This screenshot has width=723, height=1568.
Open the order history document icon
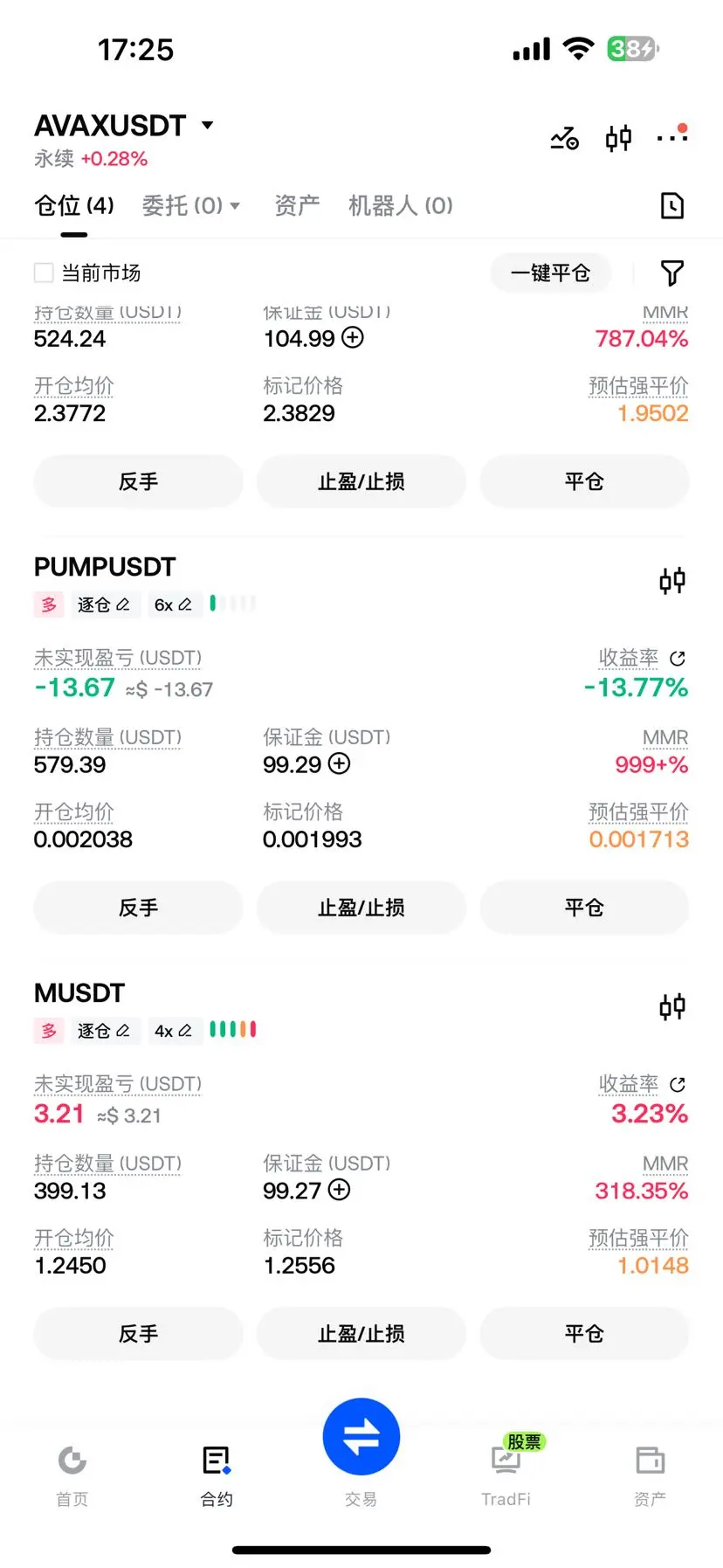coord(671,206)
